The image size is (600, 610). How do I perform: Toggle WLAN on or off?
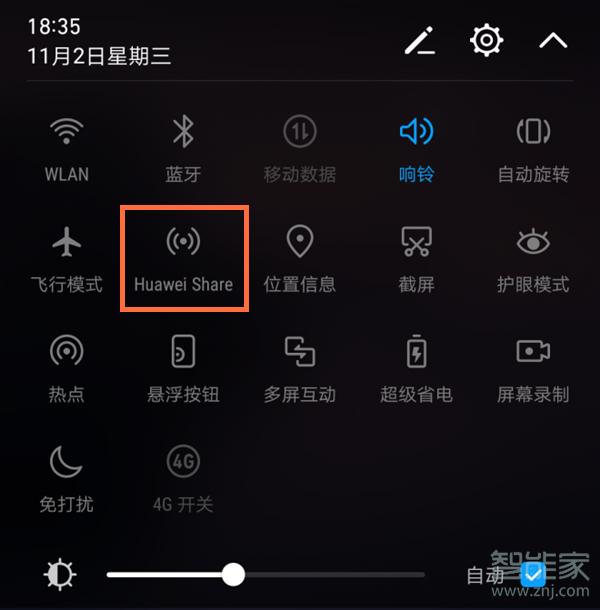coord(67,132)
